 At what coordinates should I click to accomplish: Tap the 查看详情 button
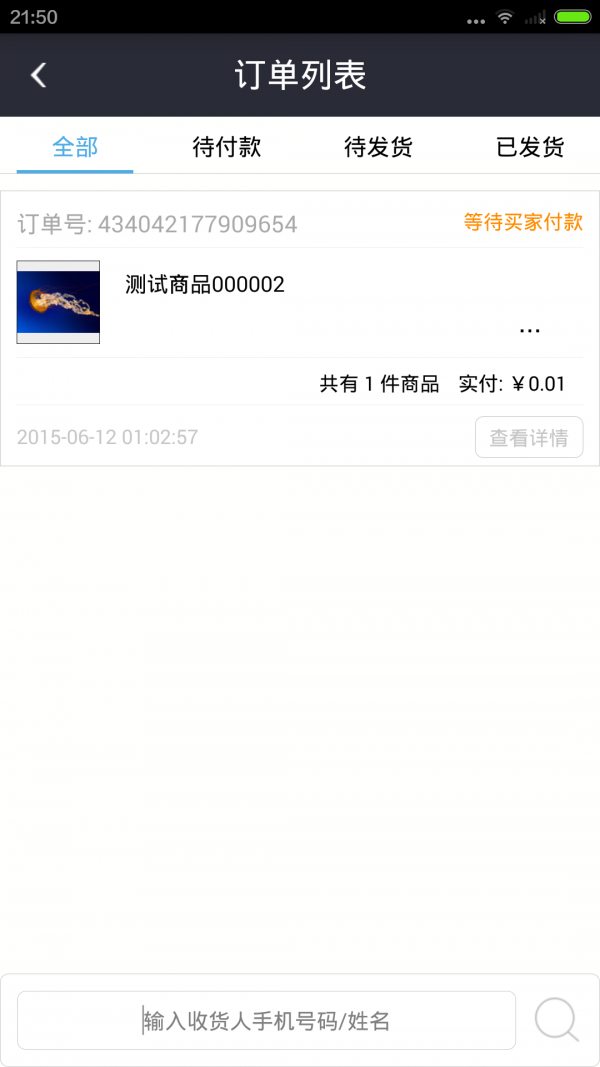(x=529, y=438)
